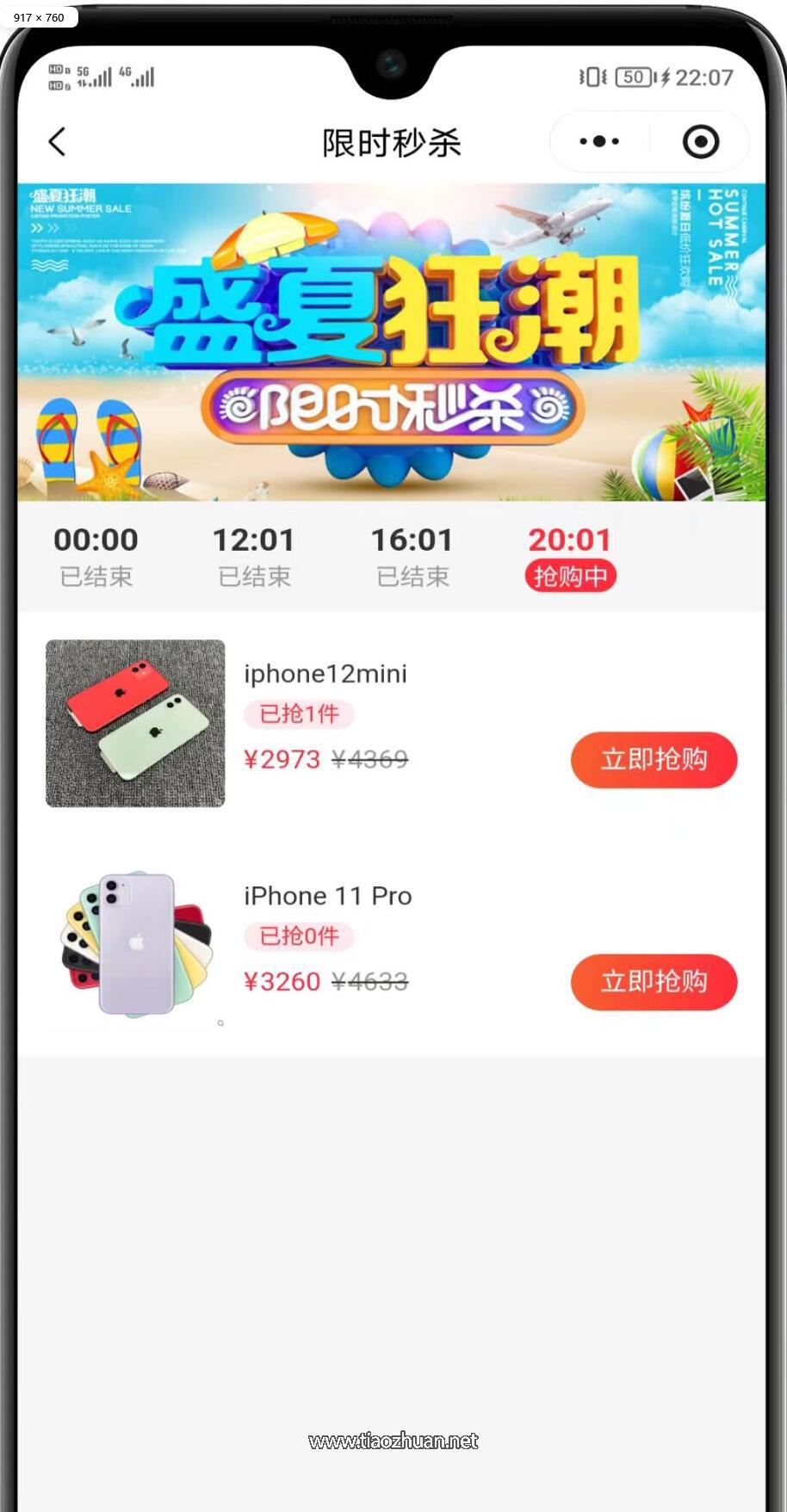Open the three-dot more options menu

pos(598,140)
